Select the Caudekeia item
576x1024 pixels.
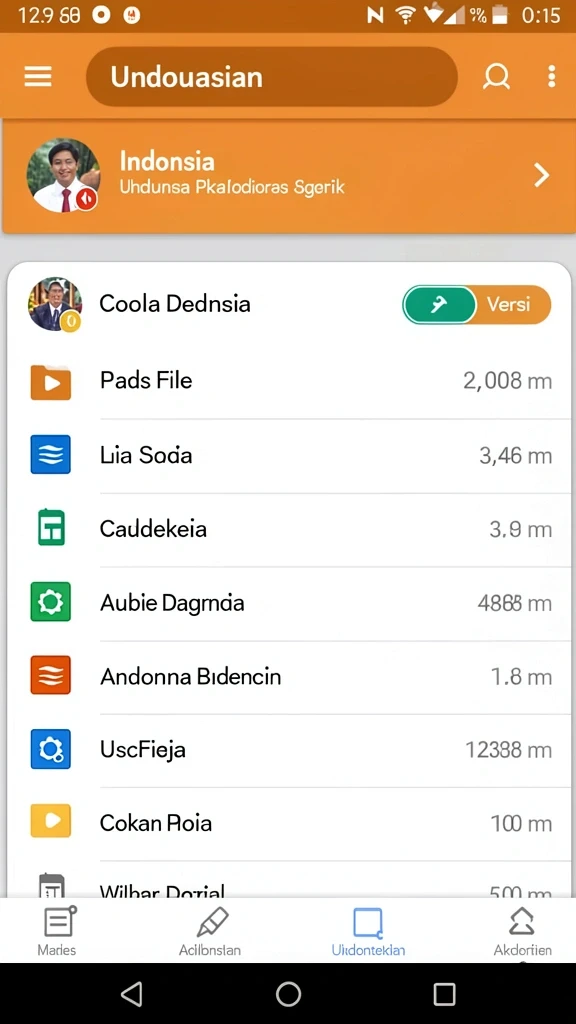291,529
